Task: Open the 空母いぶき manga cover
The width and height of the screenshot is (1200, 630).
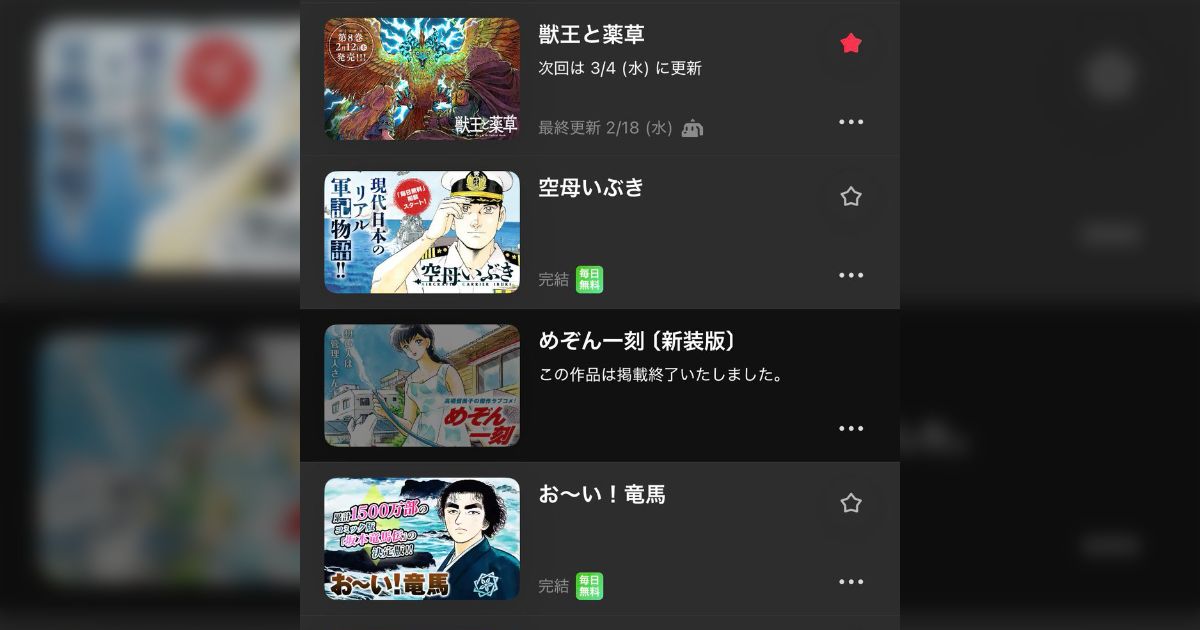Action: tap(422, 232)
